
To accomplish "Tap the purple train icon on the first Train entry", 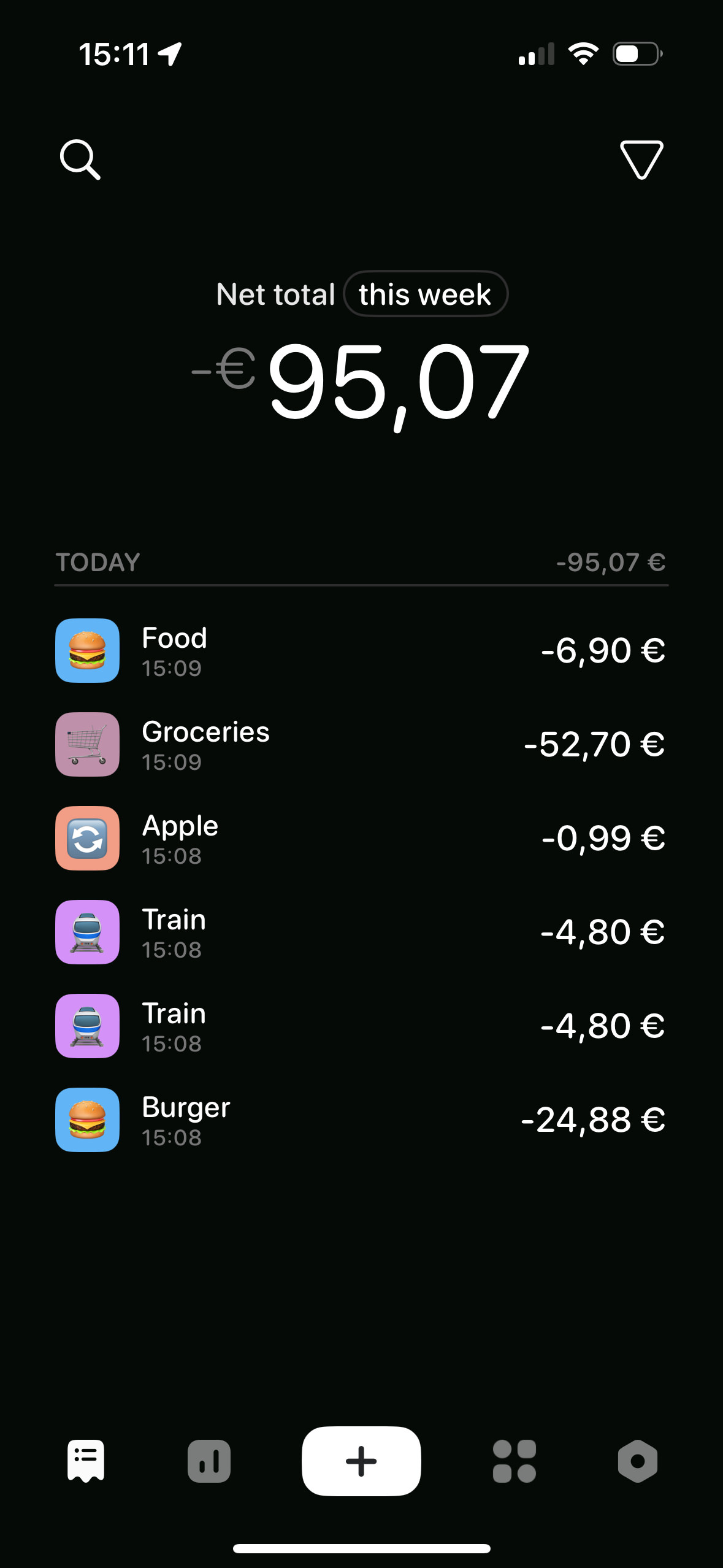I will click(x=87, y=932).
